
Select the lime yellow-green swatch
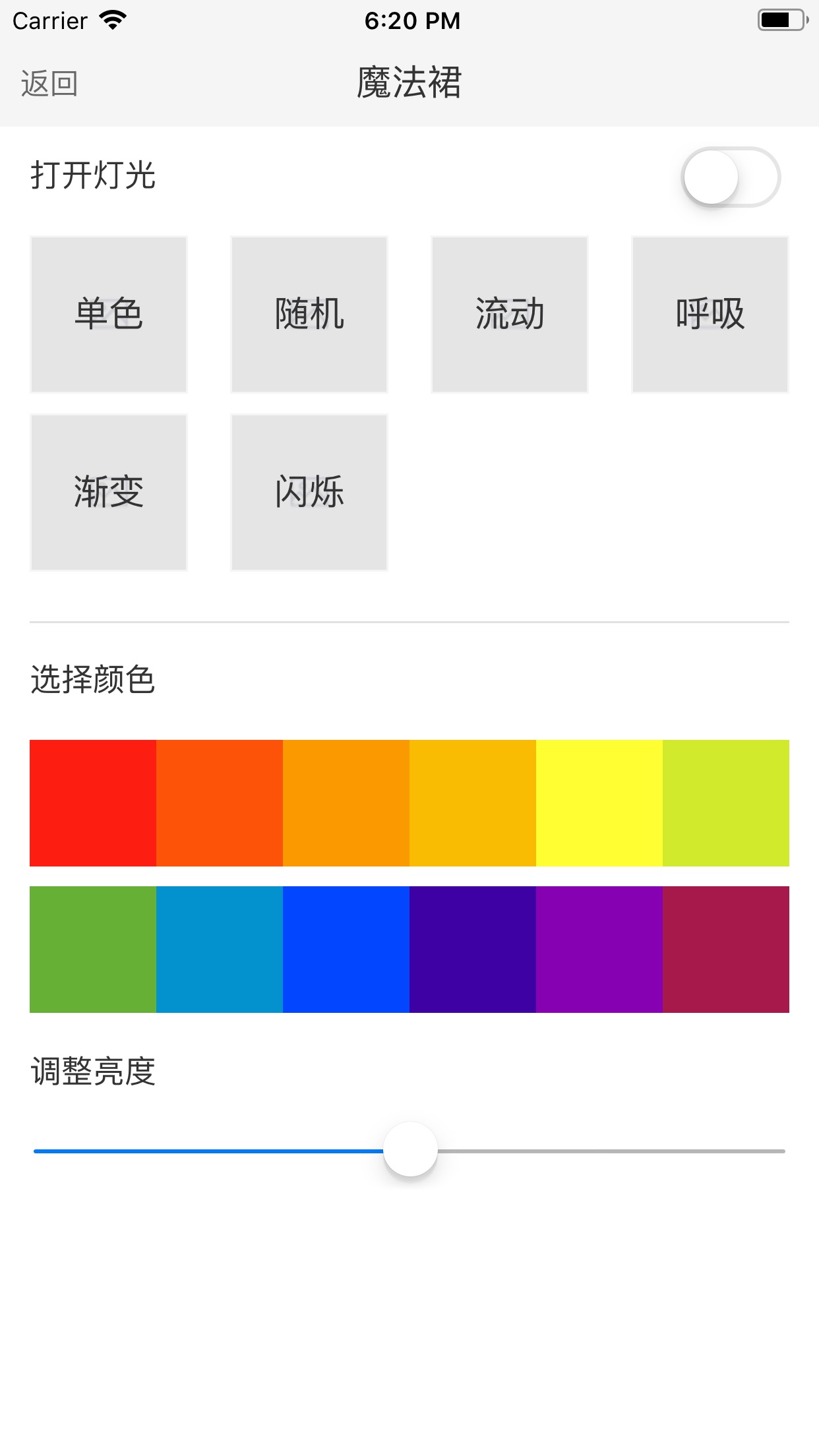click(726, 803)
